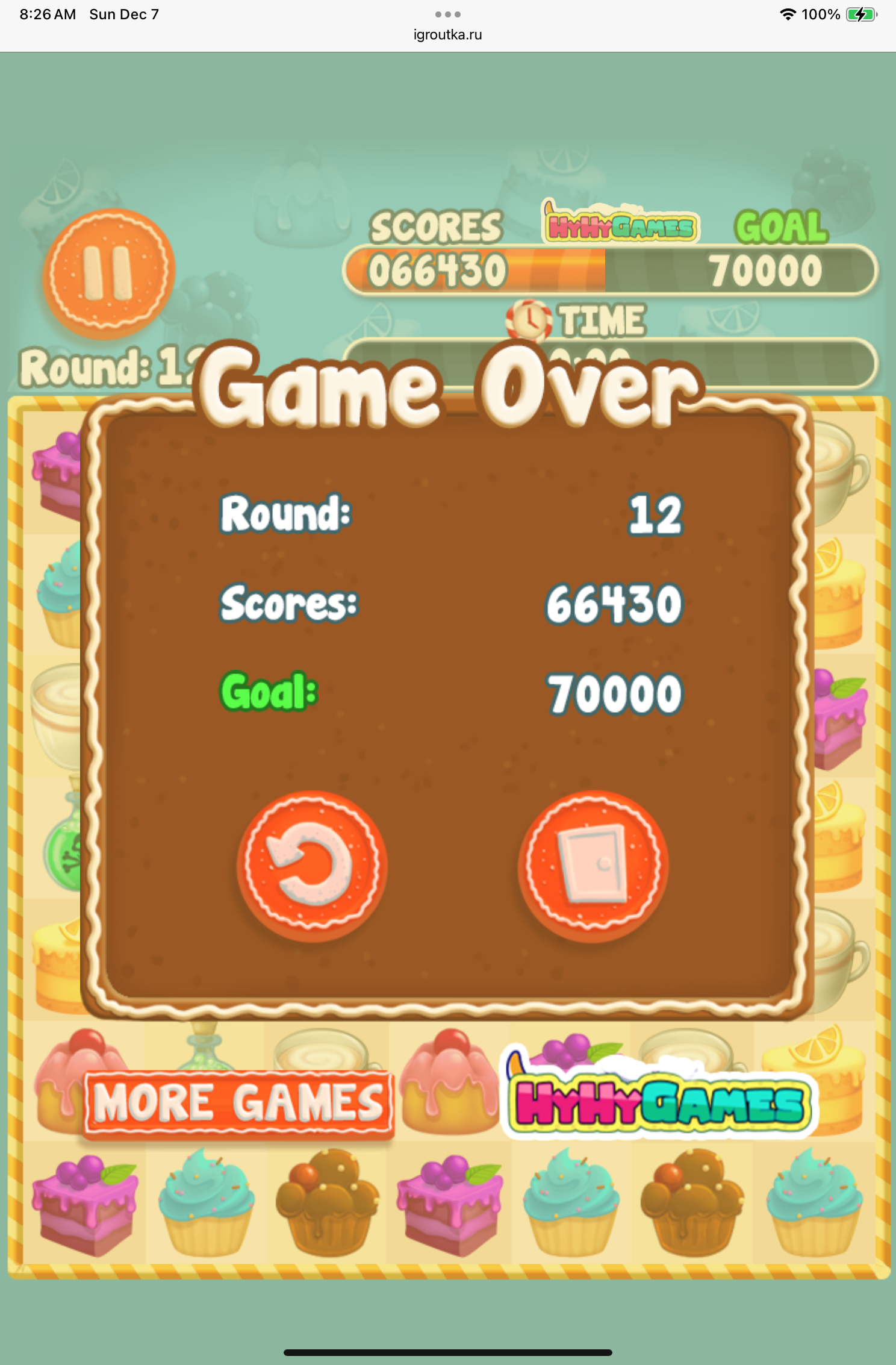896x1365 pixels.
Task: Tap the igroutka.ru address bar
Action: (447, 35)
